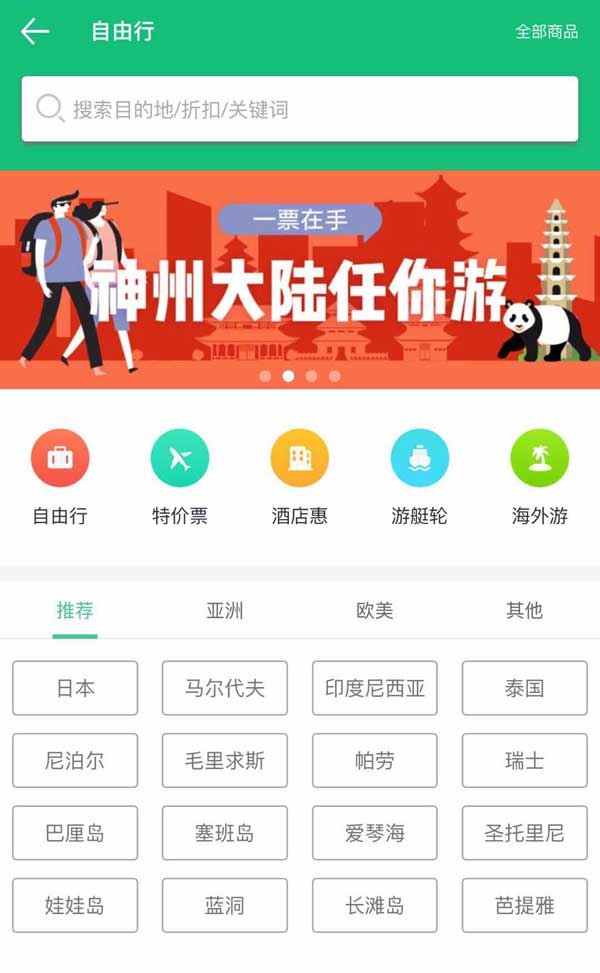Open the 海外游 category
Viewport: 600px width, 973px height.
(540, 459)
